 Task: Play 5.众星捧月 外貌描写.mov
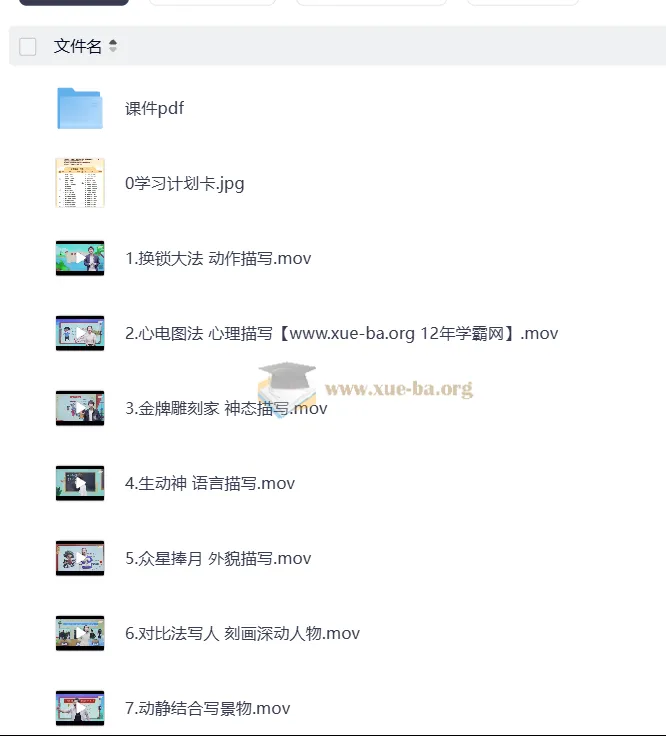click(x=217, y=559)
